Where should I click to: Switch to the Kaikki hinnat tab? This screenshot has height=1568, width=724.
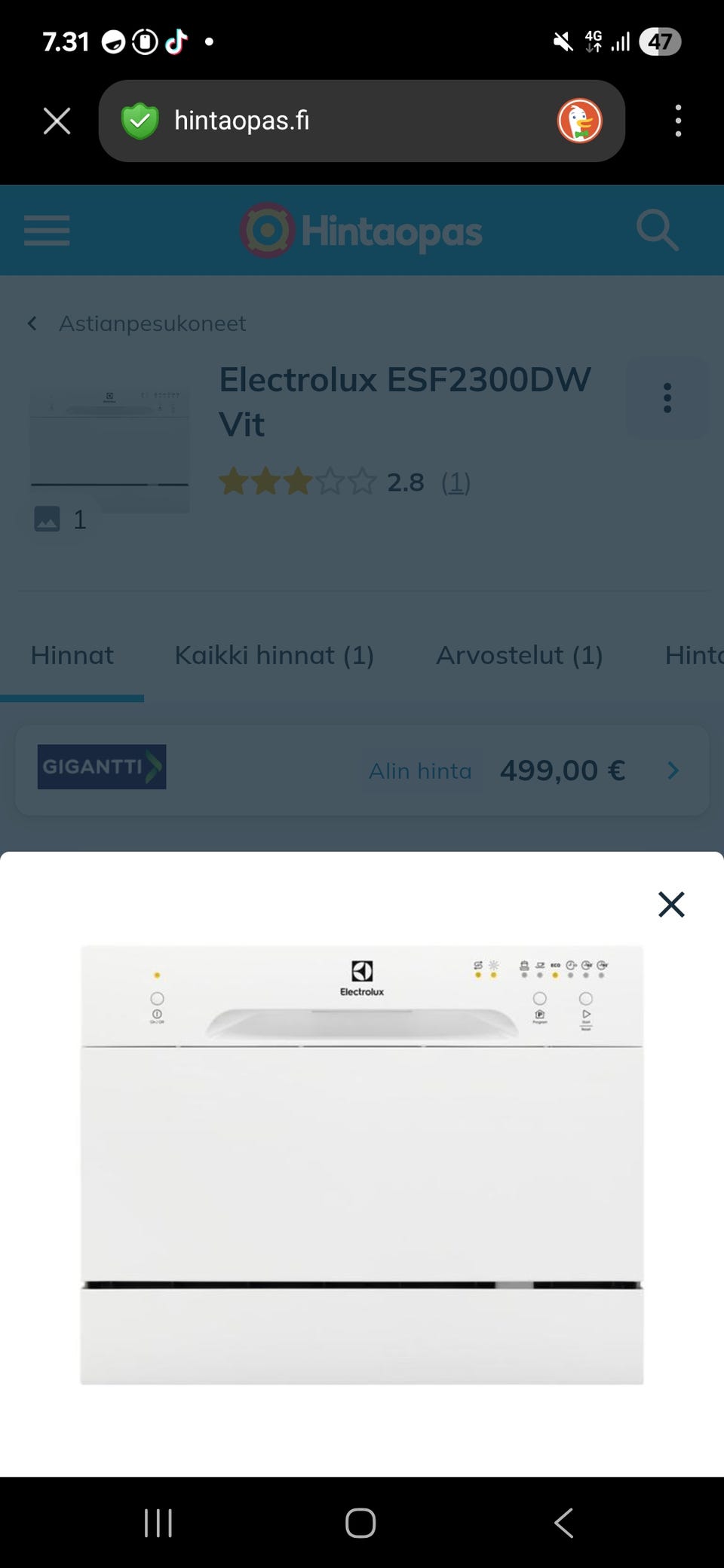[x=275, y=656]
